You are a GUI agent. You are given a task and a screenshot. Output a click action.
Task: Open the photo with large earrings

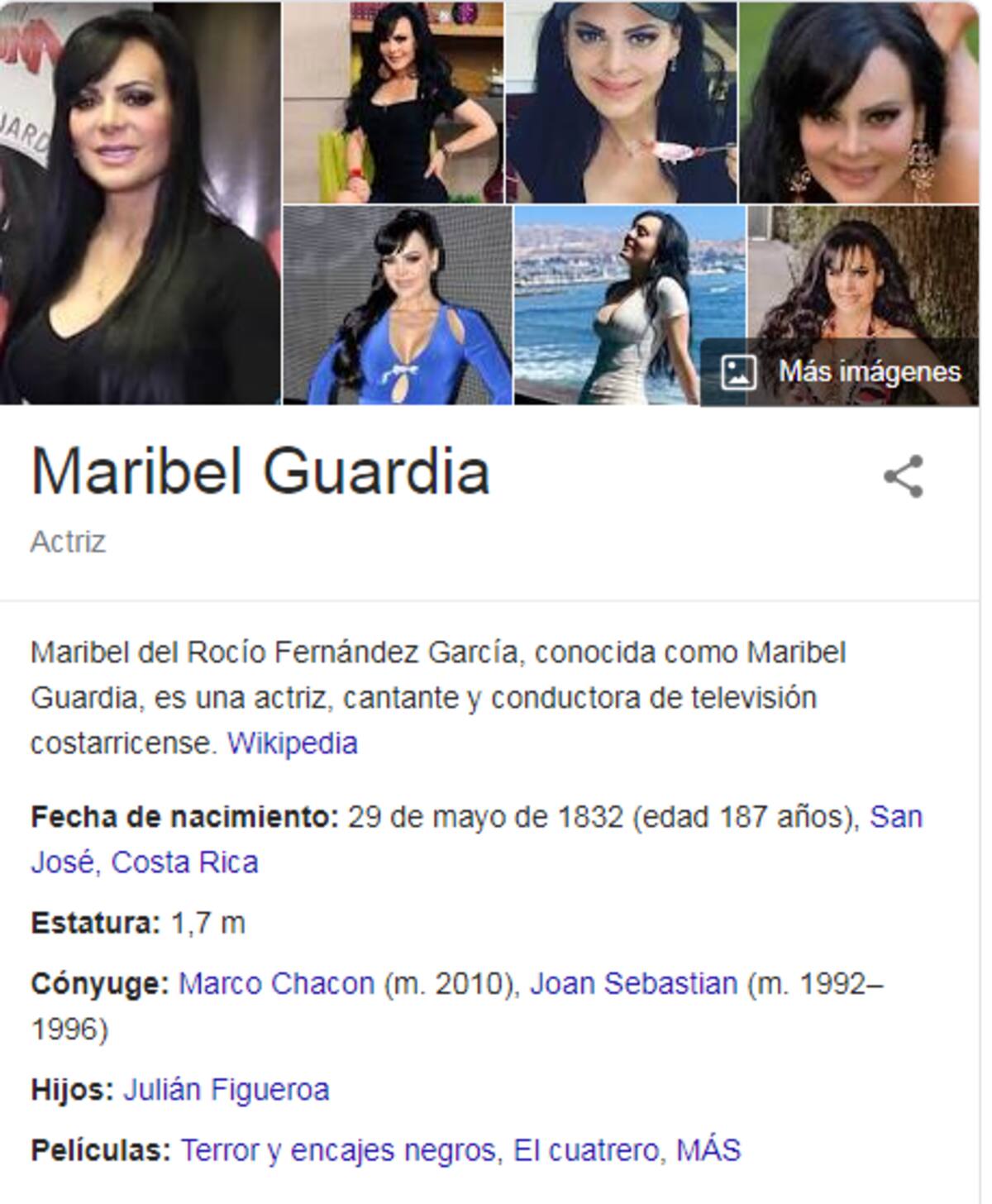click(859, 102)
